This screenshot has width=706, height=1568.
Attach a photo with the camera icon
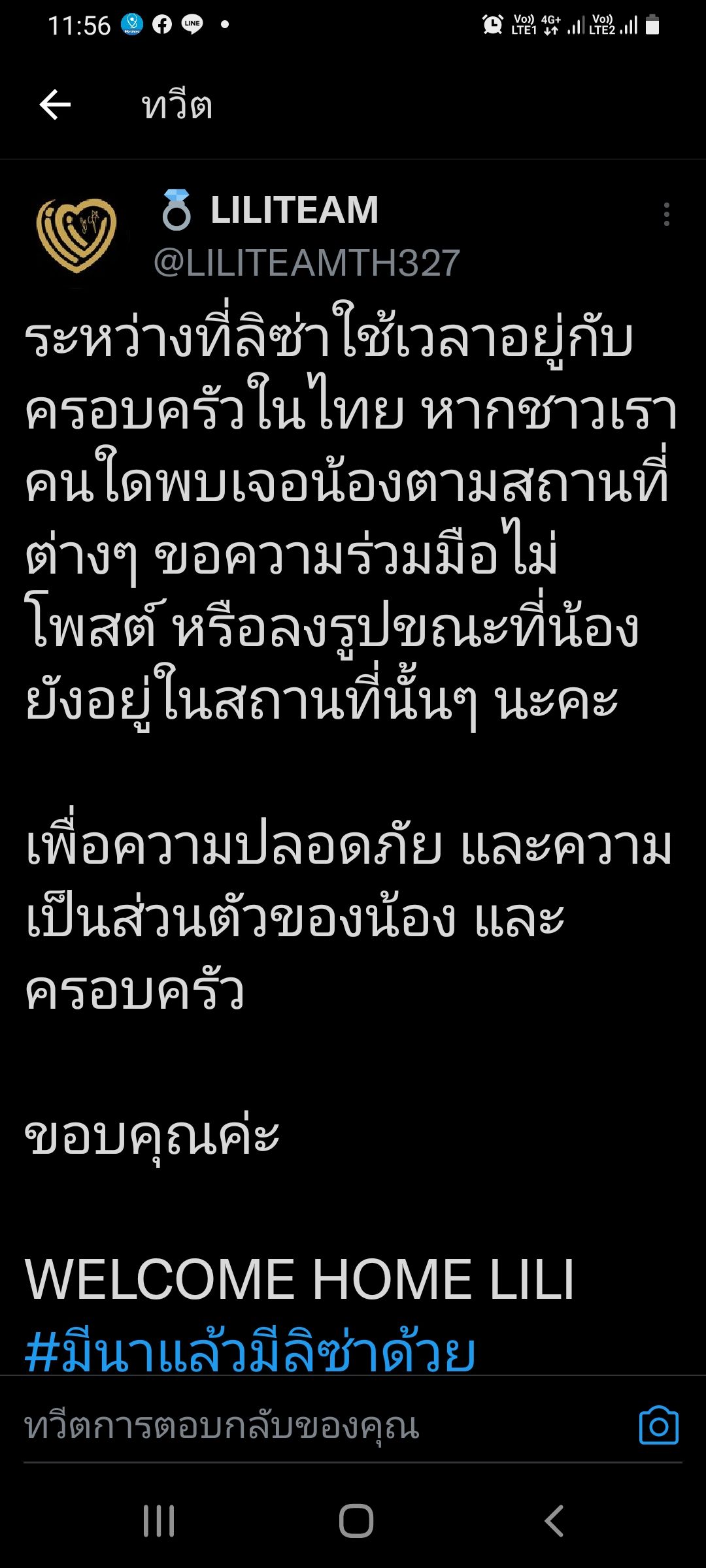[x=658, y=1426]
